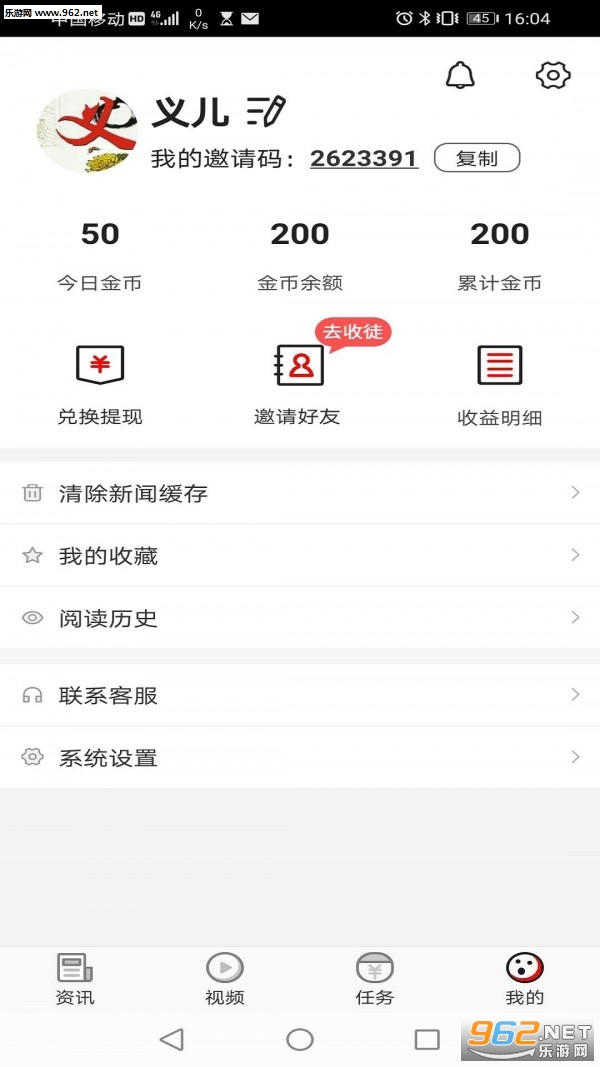Screen dimensions: 600x1067
Task: Select the 我的 profile tab
Action: [524, 979]
